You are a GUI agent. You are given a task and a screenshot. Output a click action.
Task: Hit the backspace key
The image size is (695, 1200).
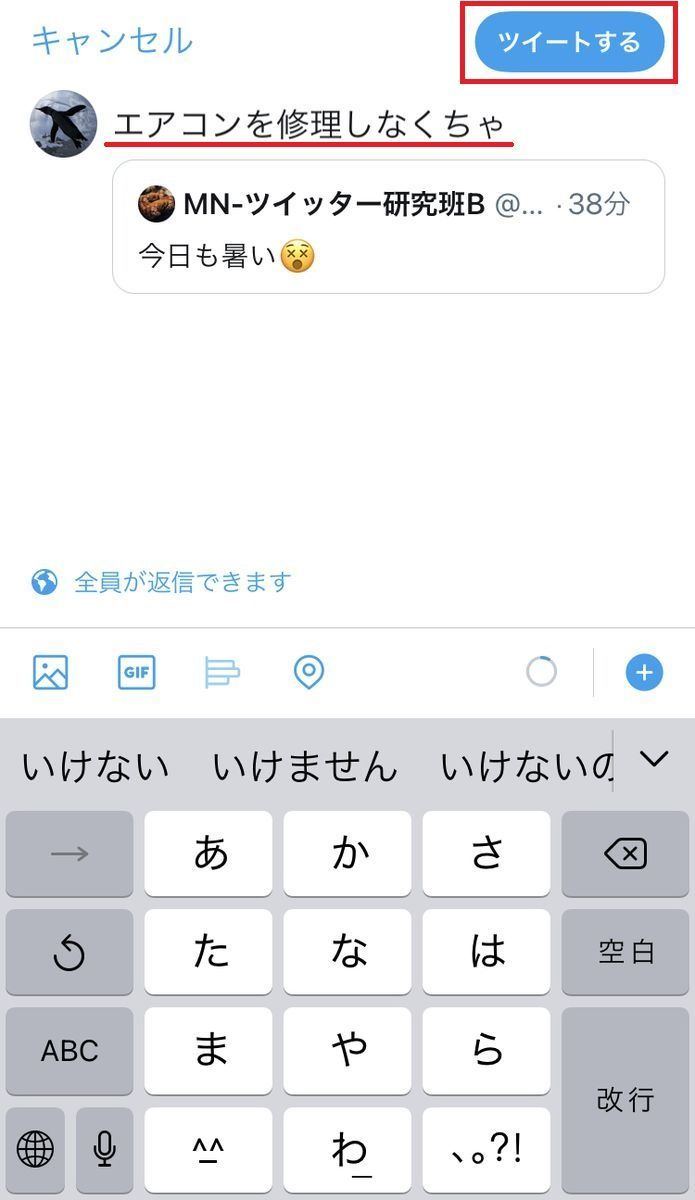tap(625, 853)
